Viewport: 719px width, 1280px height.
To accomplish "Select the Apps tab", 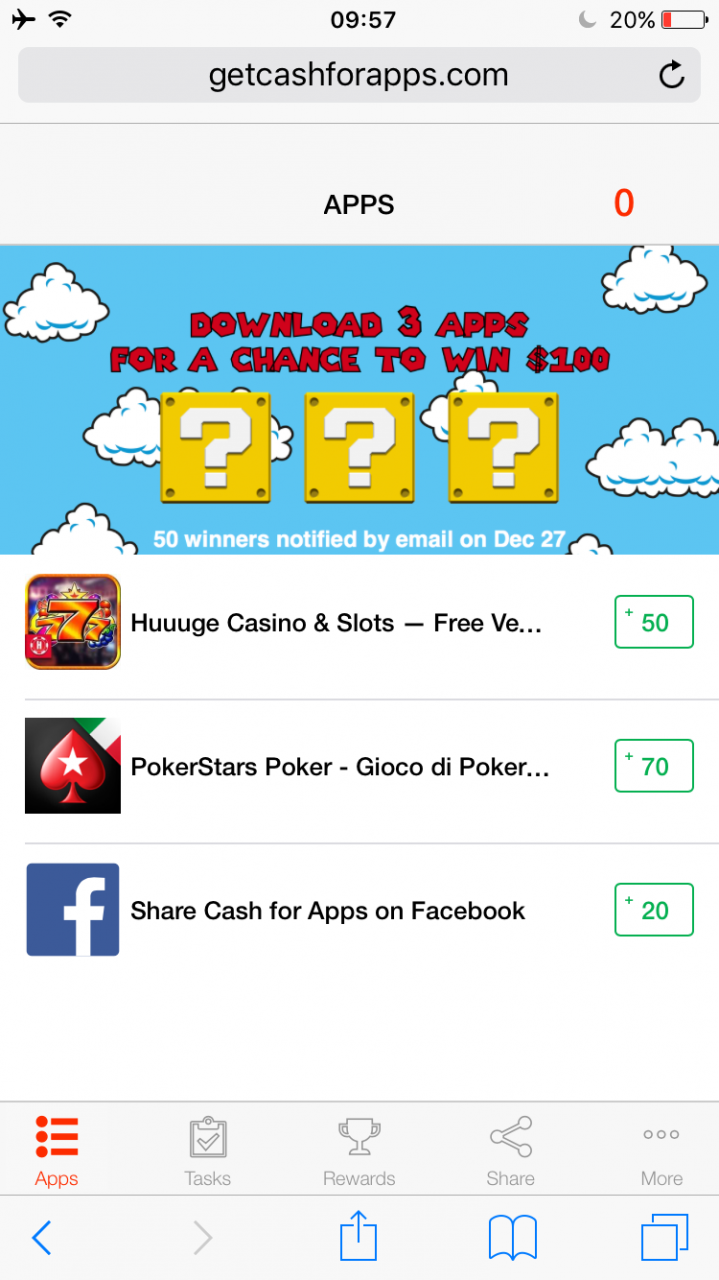I will [x=57, y=1151].
